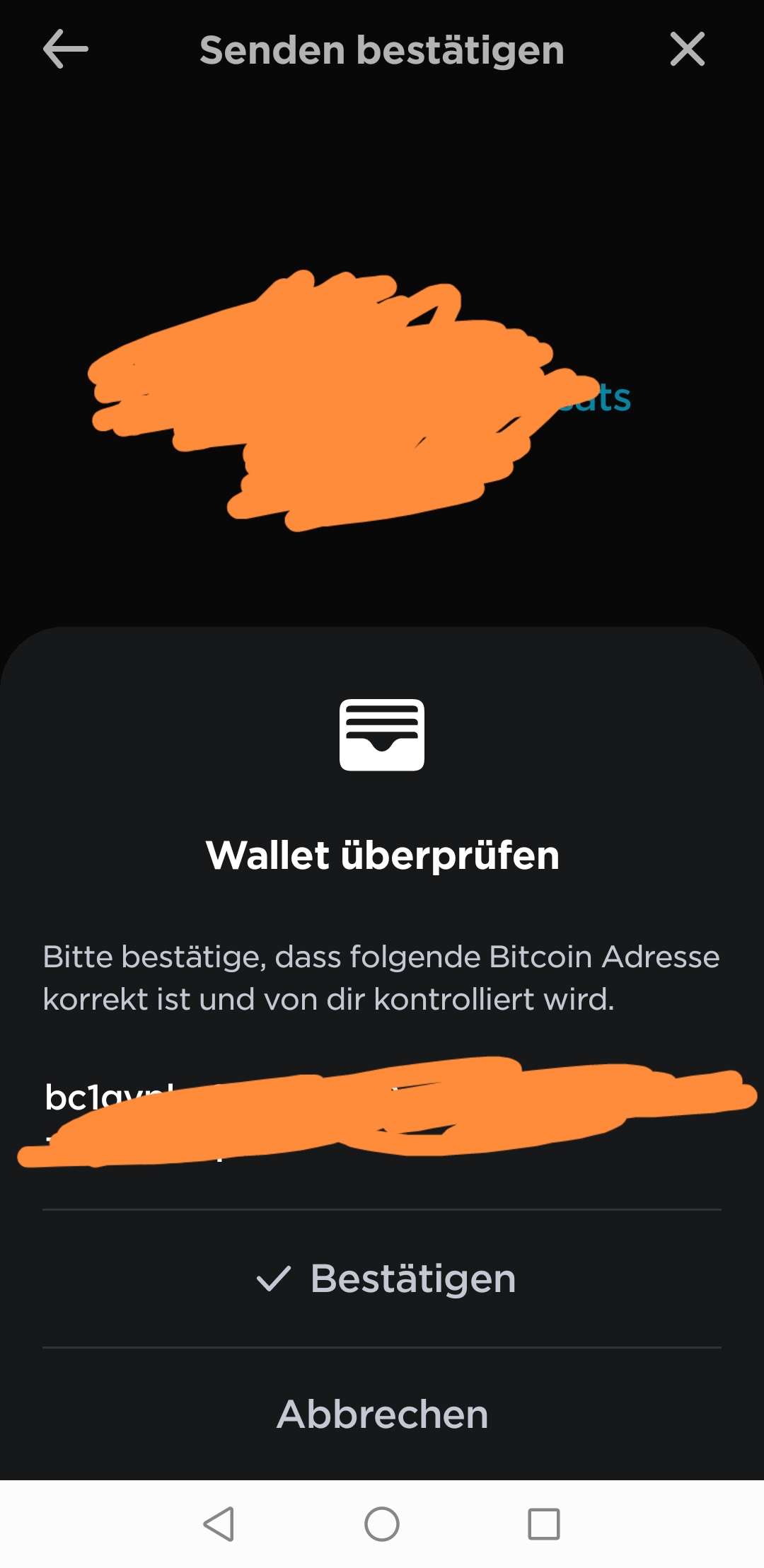Image resolution: width=764 pixels, height=1568 pixels.
Task: Go back using the top-left arrow
Action: [65, 49]
